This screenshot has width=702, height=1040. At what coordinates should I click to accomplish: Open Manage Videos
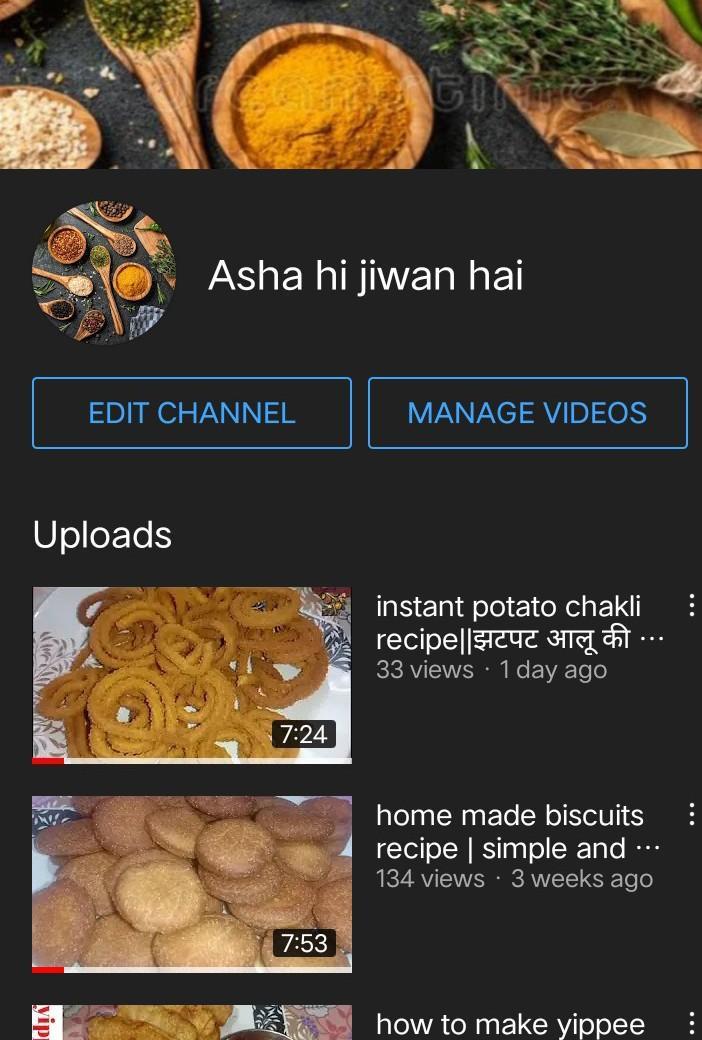tap(527, 413)
